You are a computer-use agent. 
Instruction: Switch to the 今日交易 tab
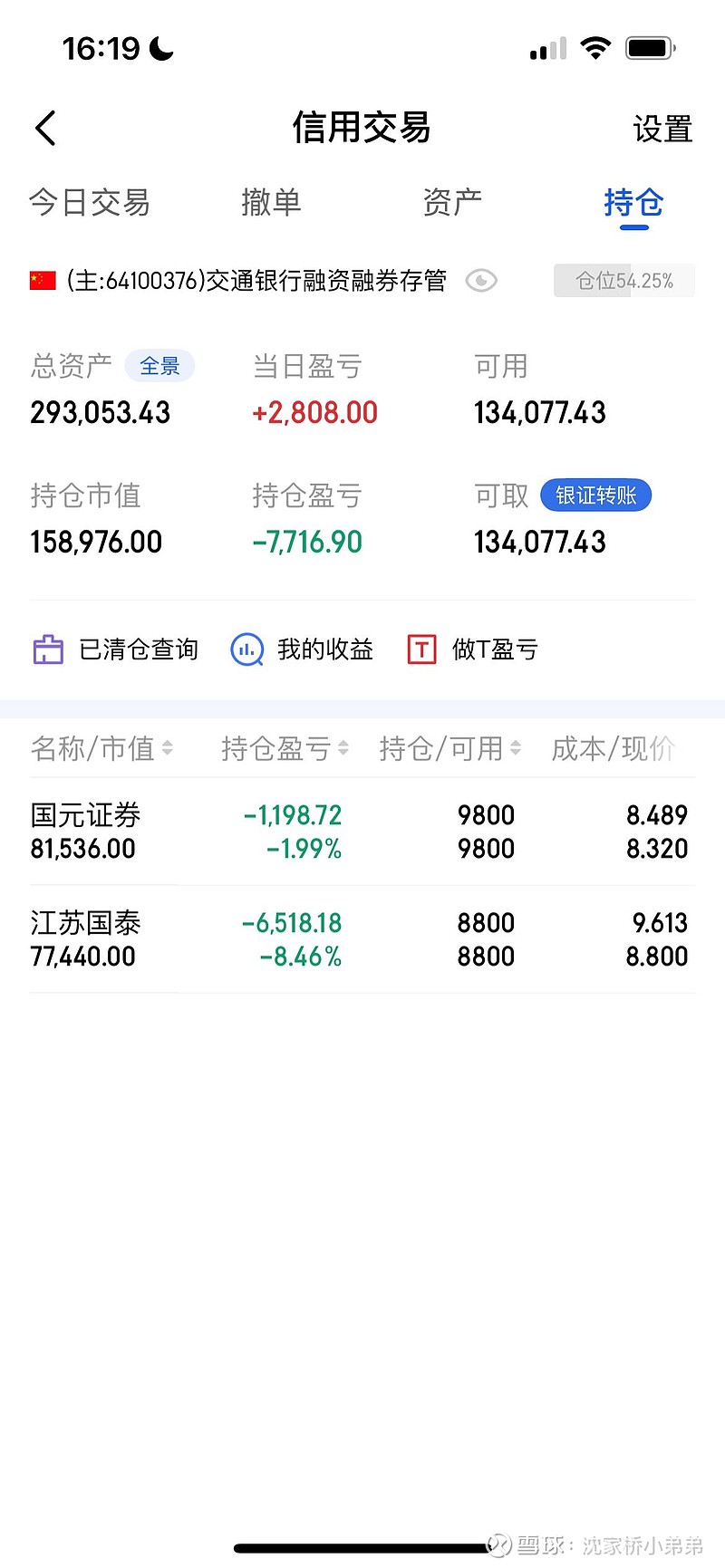[x=89, y=202]
